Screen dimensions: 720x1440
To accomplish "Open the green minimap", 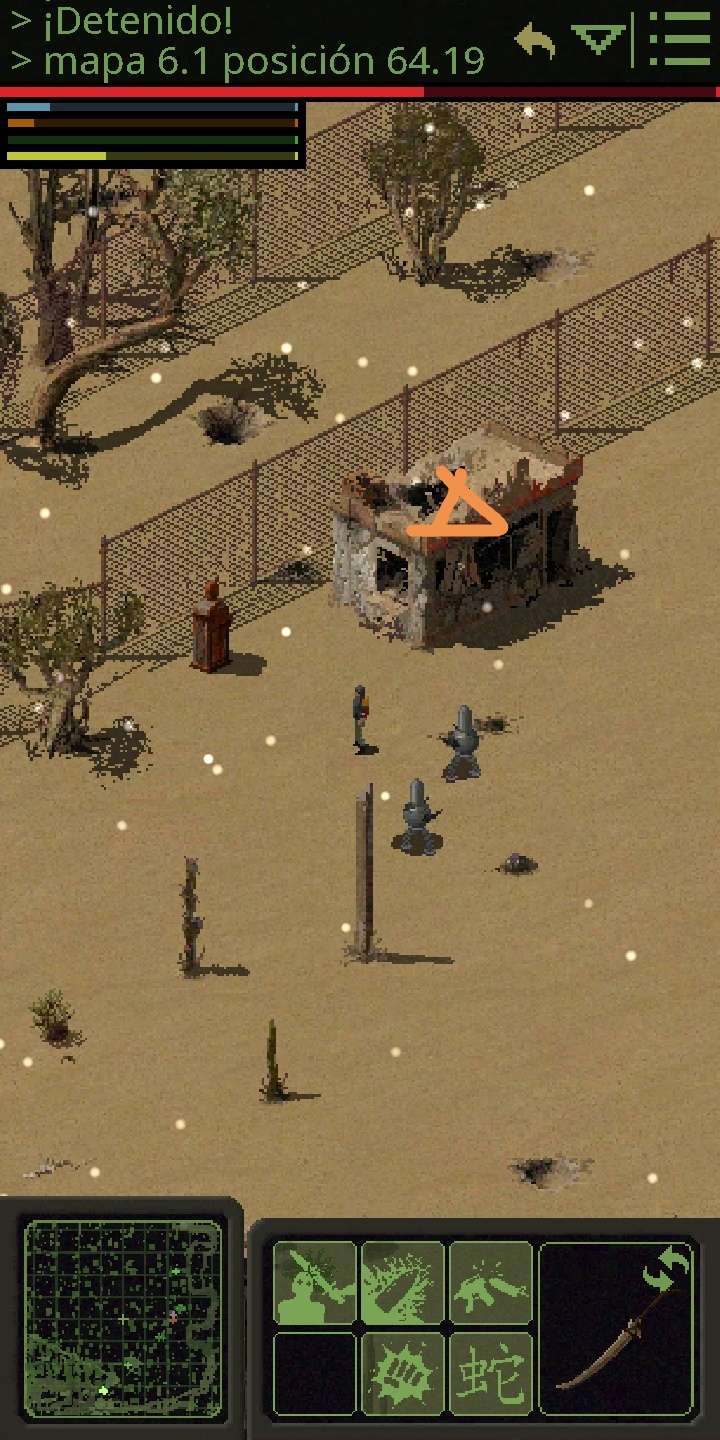I will pyautogui.click(x=122, y=1311).
